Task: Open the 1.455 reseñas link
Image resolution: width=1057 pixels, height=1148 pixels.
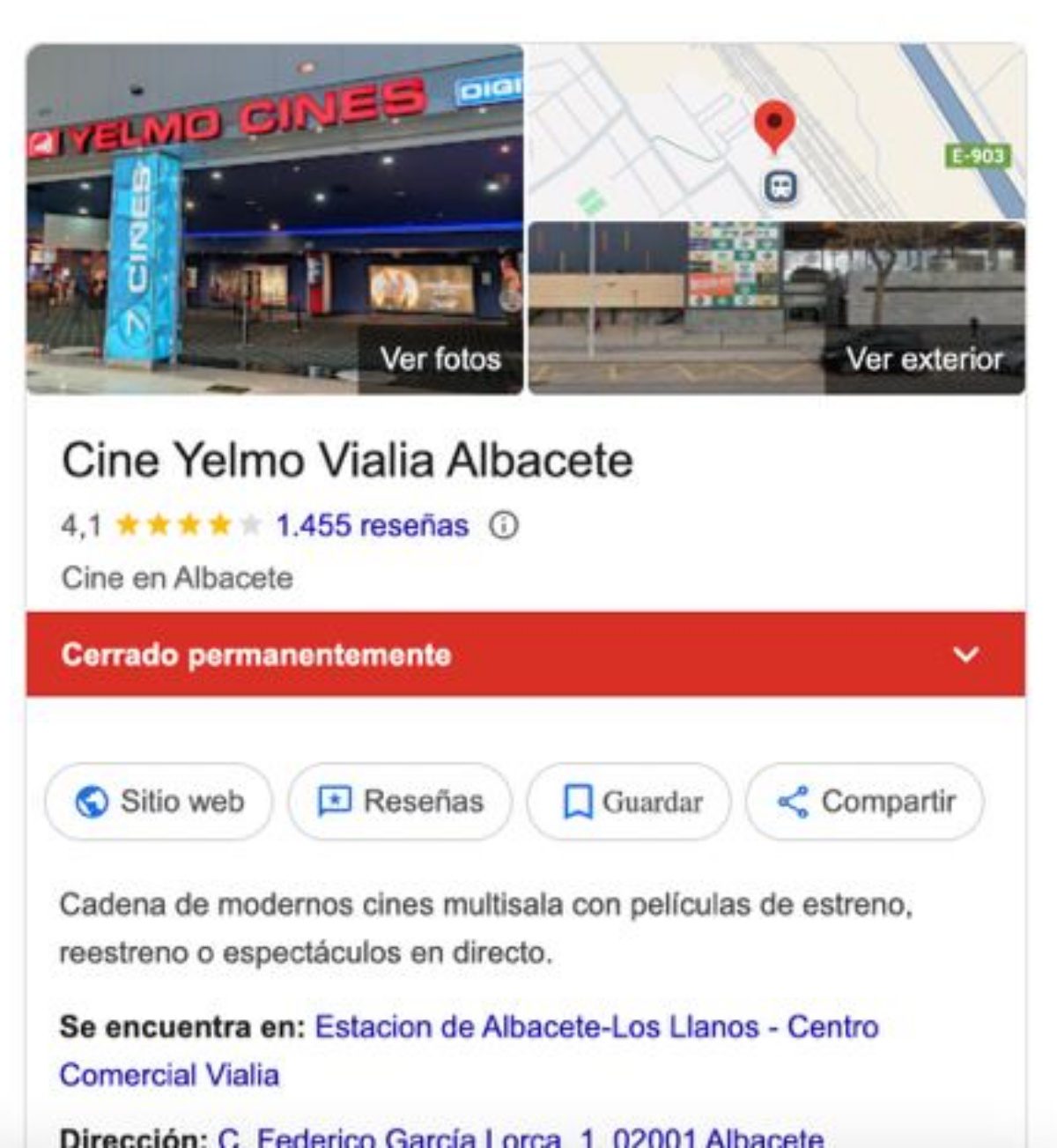Action: point(372,526)
